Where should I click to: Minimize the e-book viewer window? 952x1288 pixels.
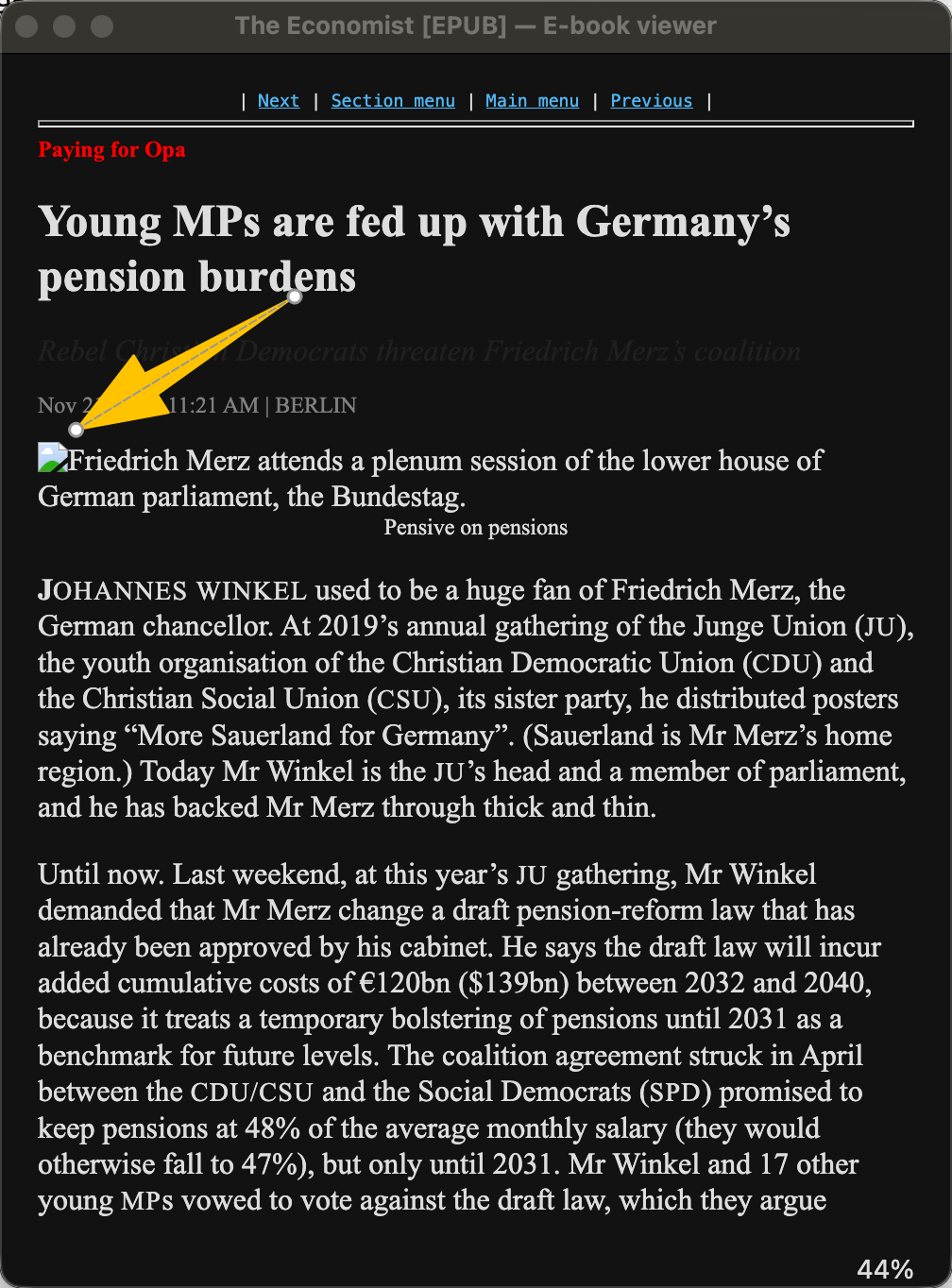coord(64,26)
